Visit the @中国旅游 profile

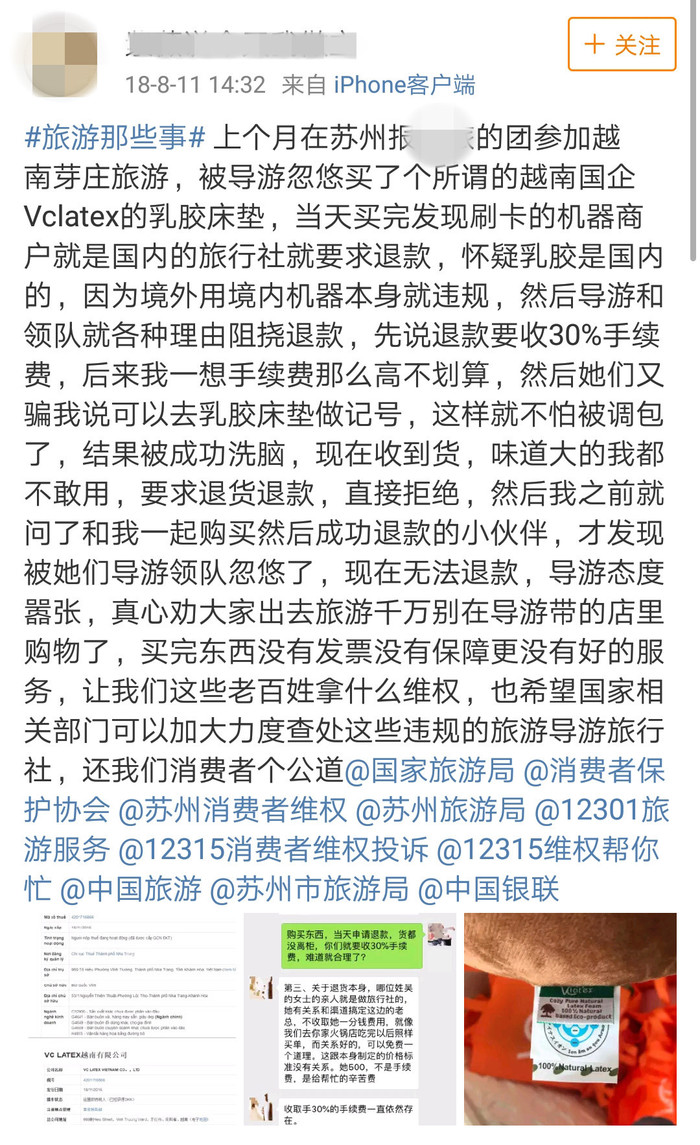(131, 886)
